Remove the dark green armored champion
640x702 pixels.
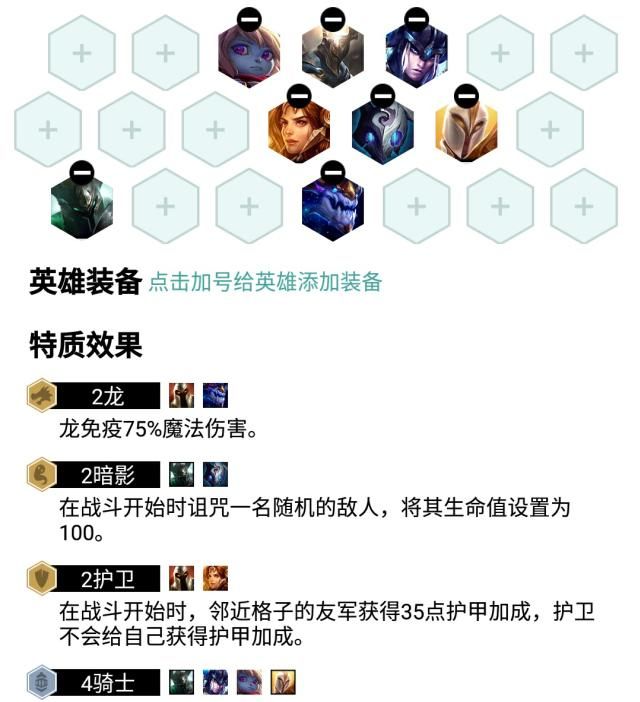coord(82,172)
